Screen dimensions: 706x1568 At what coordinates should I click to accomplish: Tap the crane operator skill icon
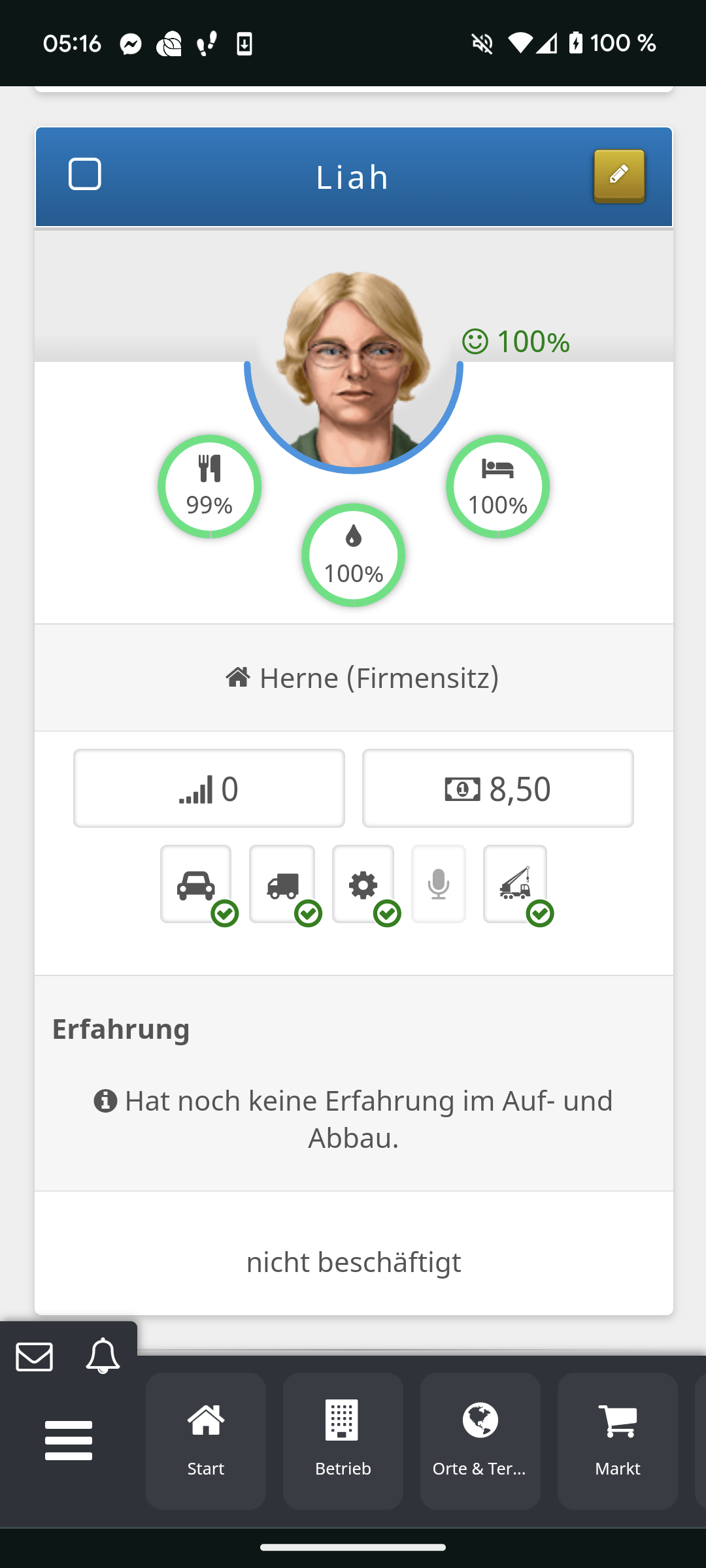click(515, 884)
